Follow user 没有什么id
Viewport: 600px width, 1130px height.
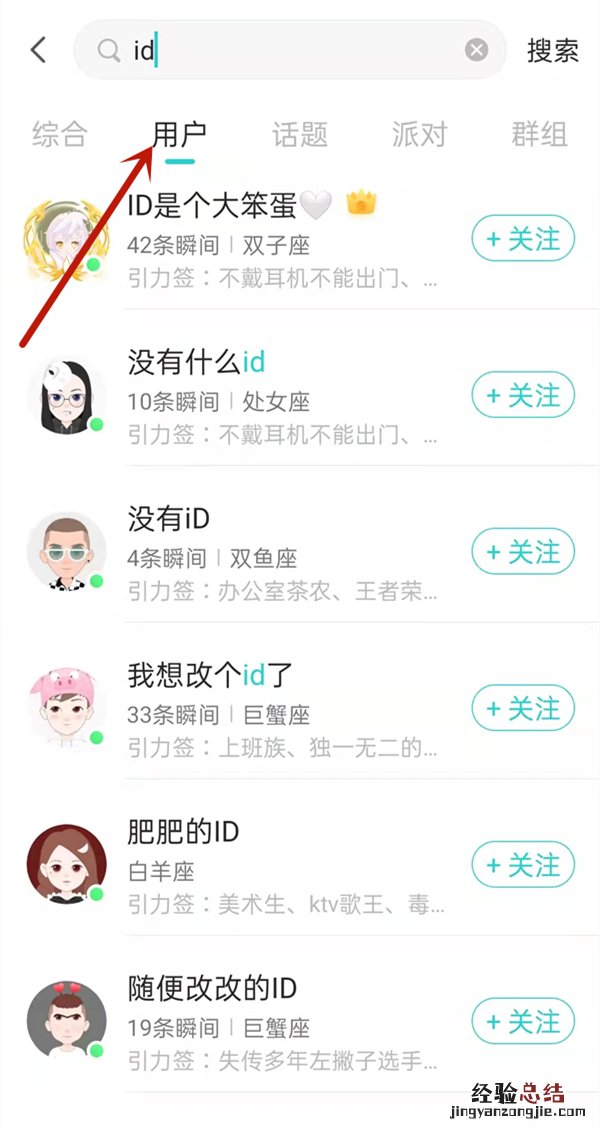coord(523,396)
